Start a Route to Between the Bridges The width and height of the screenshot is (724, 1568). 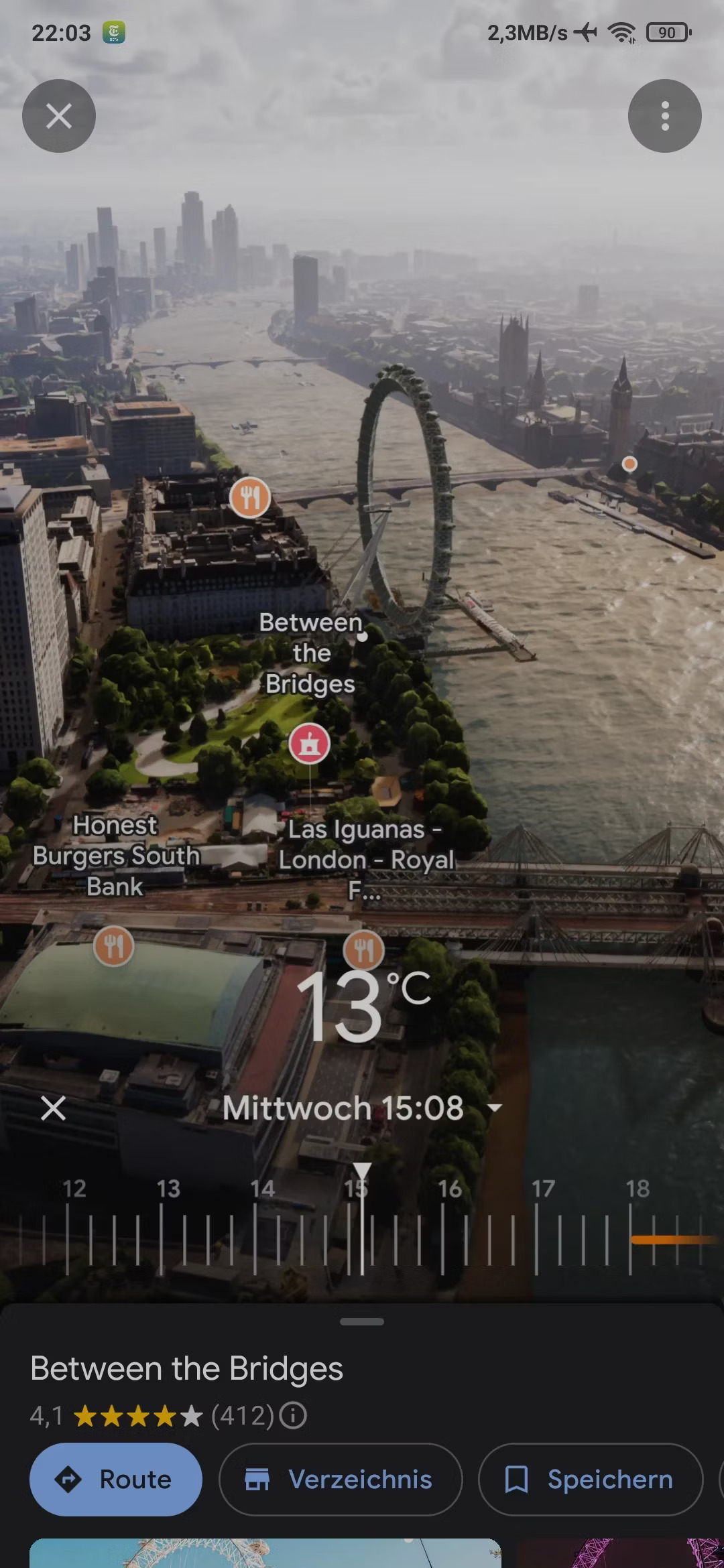(x=116, y=1479)
